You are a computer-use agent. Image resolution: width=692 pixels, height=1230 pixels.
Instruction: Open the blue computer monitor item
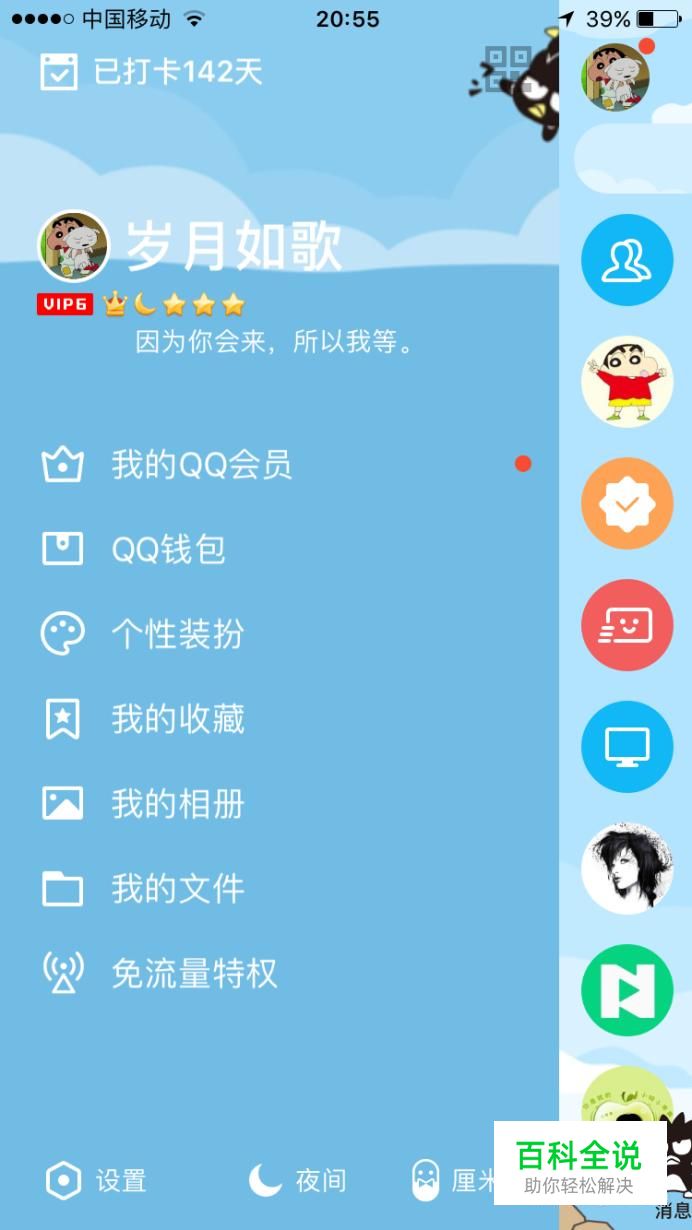(x=627, y=747)
